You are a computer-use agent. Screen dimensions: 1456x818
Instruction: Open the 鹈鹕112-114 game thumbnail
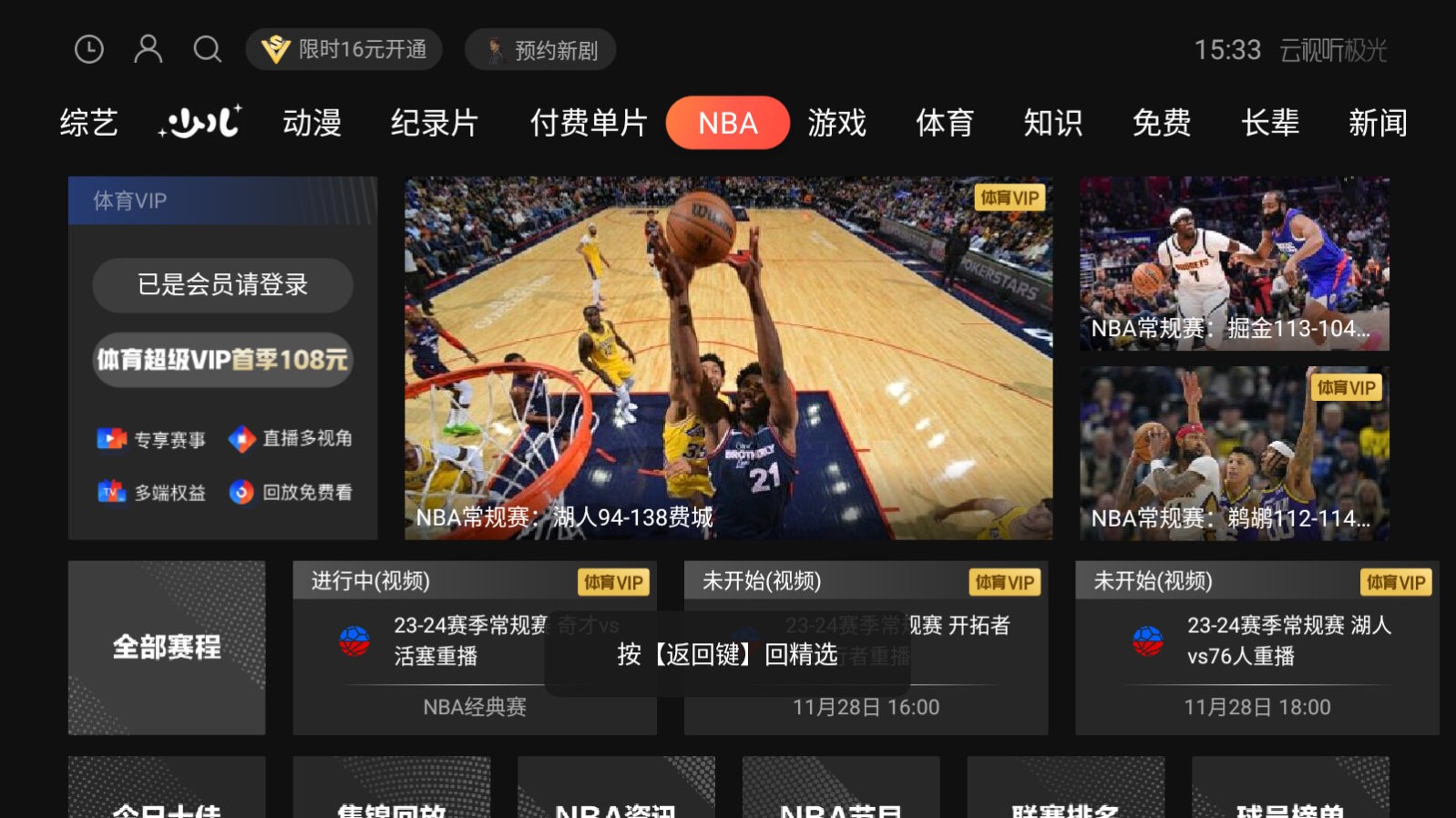pos(1234,453)
